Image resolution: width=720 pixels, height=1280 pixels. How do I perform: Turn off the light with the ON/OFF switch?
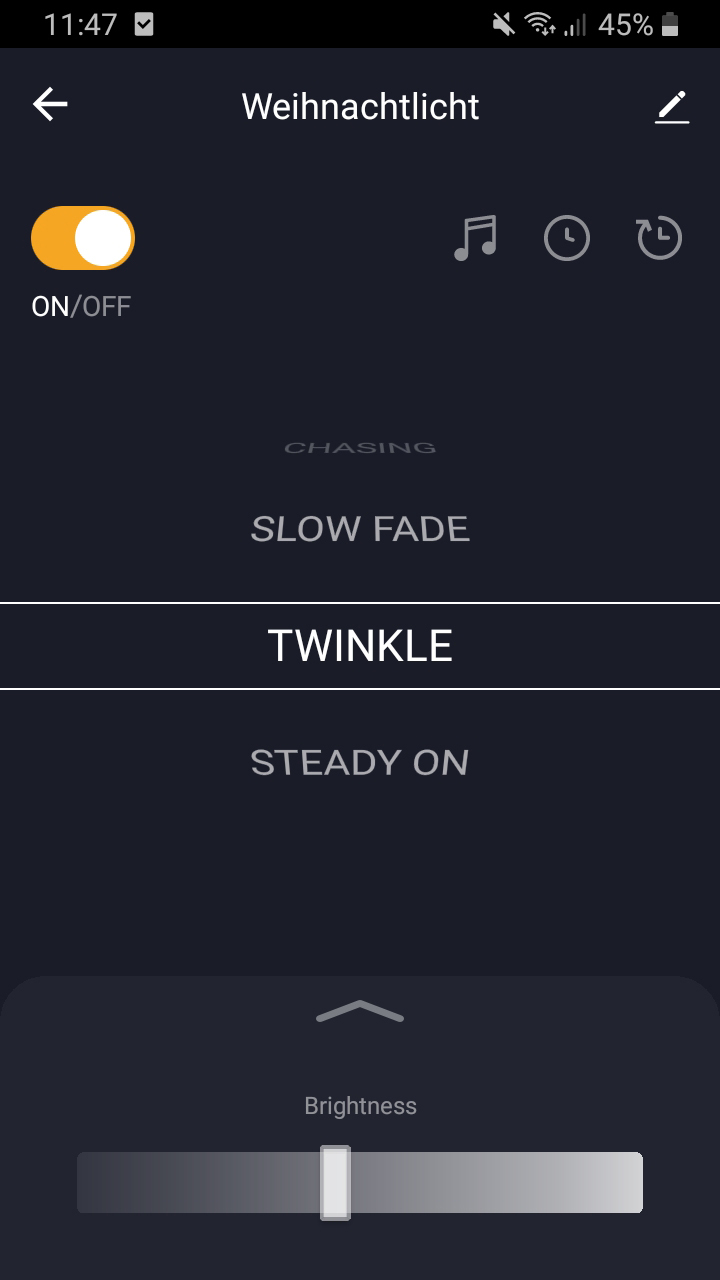83,238
